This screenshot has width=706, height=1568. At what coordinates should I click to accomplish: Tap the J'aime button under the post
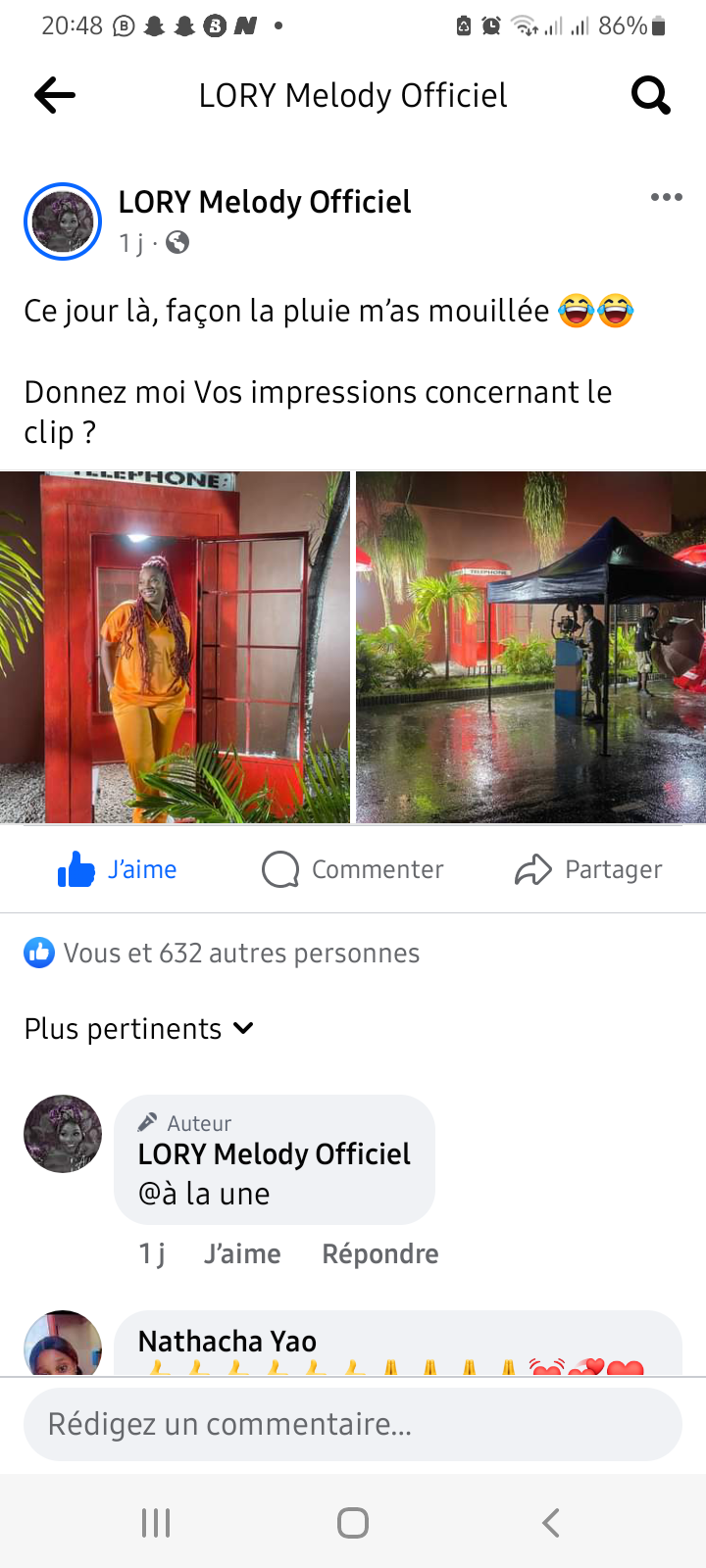tap(118, 869)
